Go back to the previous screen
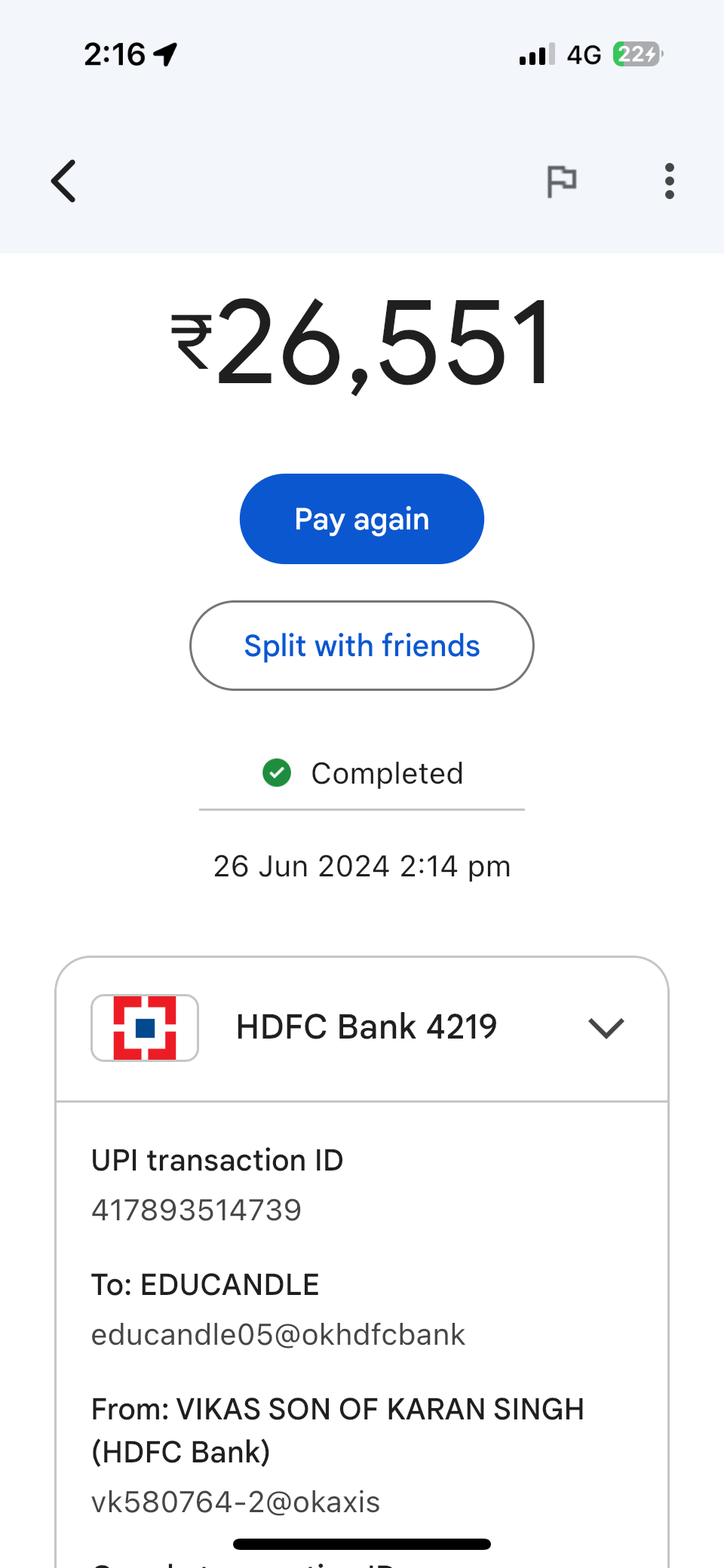This screenshot has height=1568, width=724. (64, 181)
